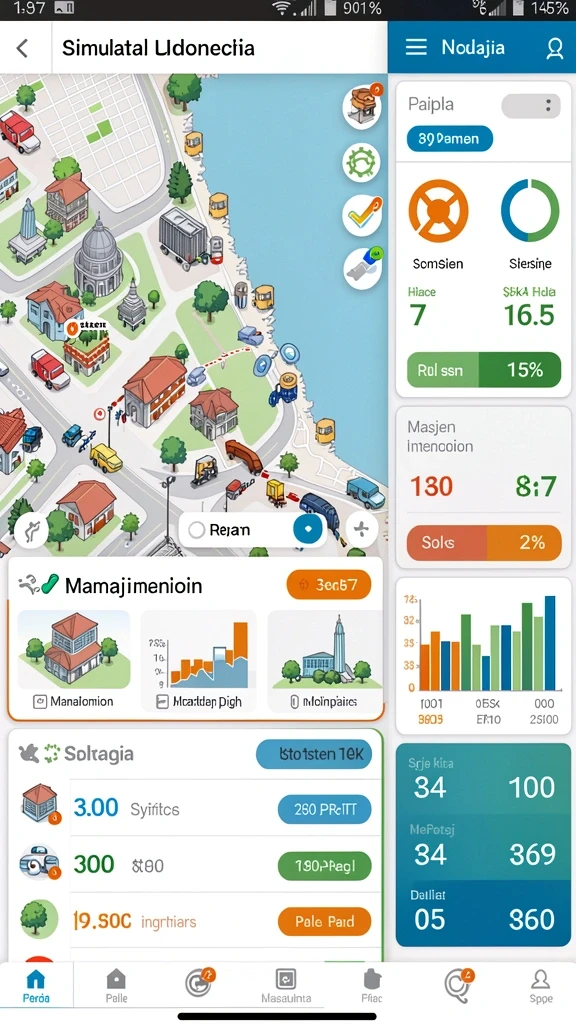The width and height of the screenshot is (576, 1024).
Task: Tap the Stotsten 16K button
Action: (314, 754)
